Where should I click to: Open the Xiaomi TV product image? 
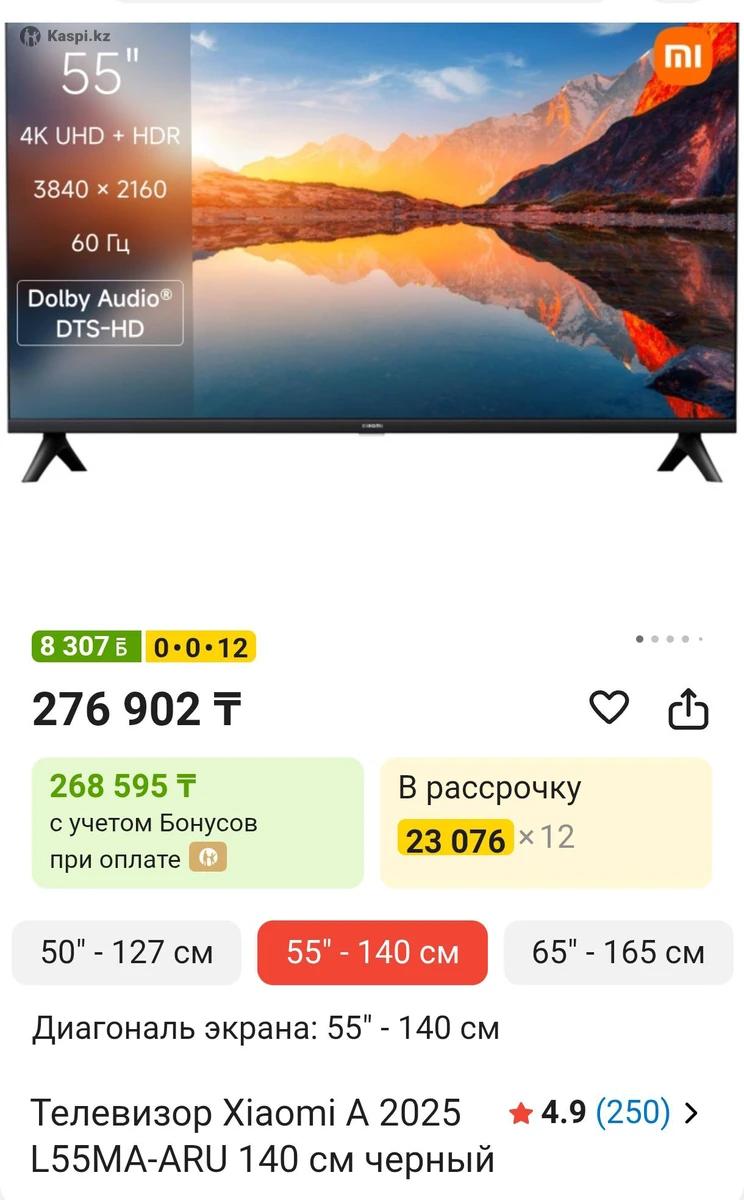tap(372, 250)
